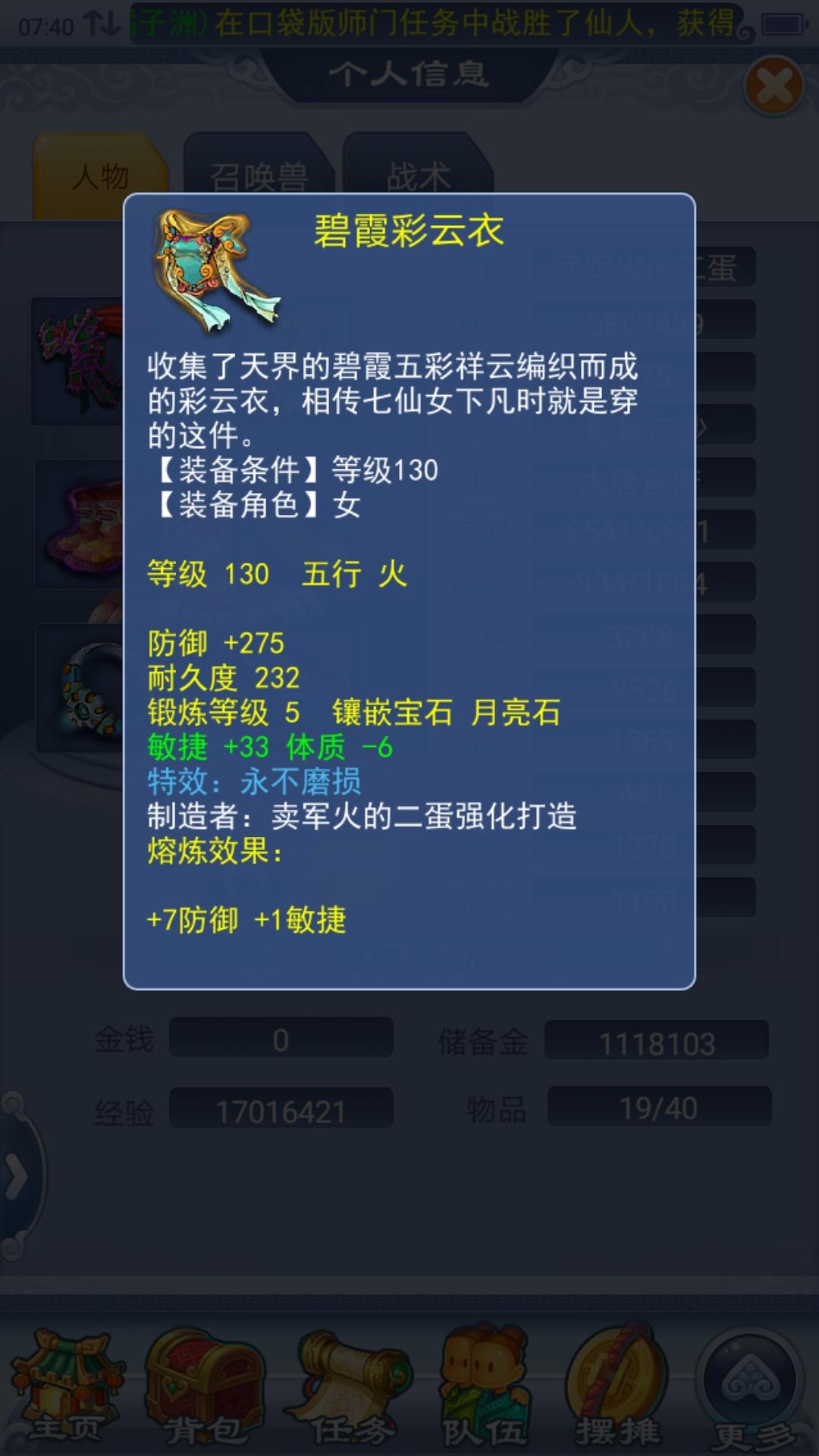Open the 背包 inventory
Screen dimensions: 819x1456
click(205, 1386)
